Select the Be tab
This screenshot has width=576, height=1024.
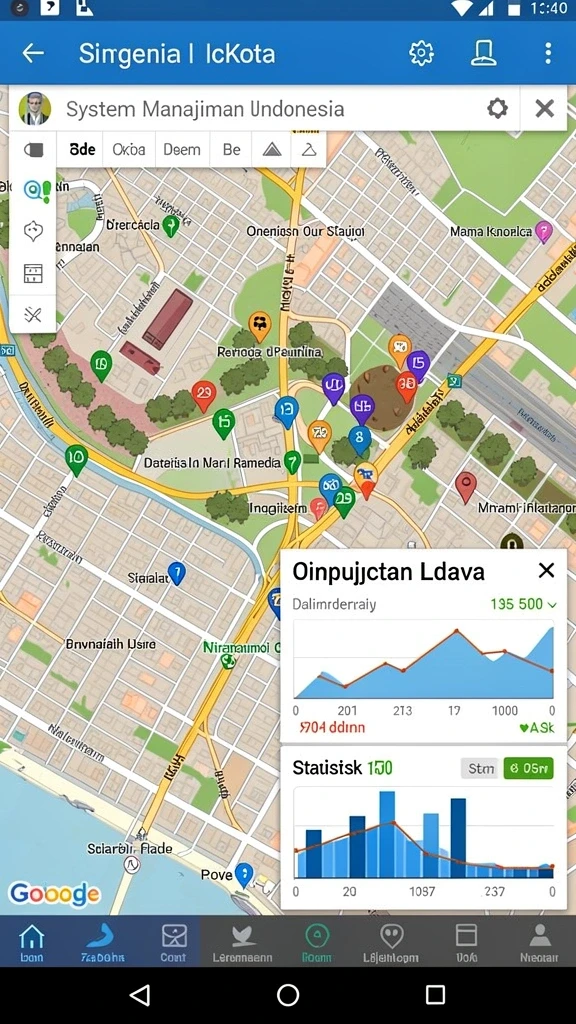231,150
